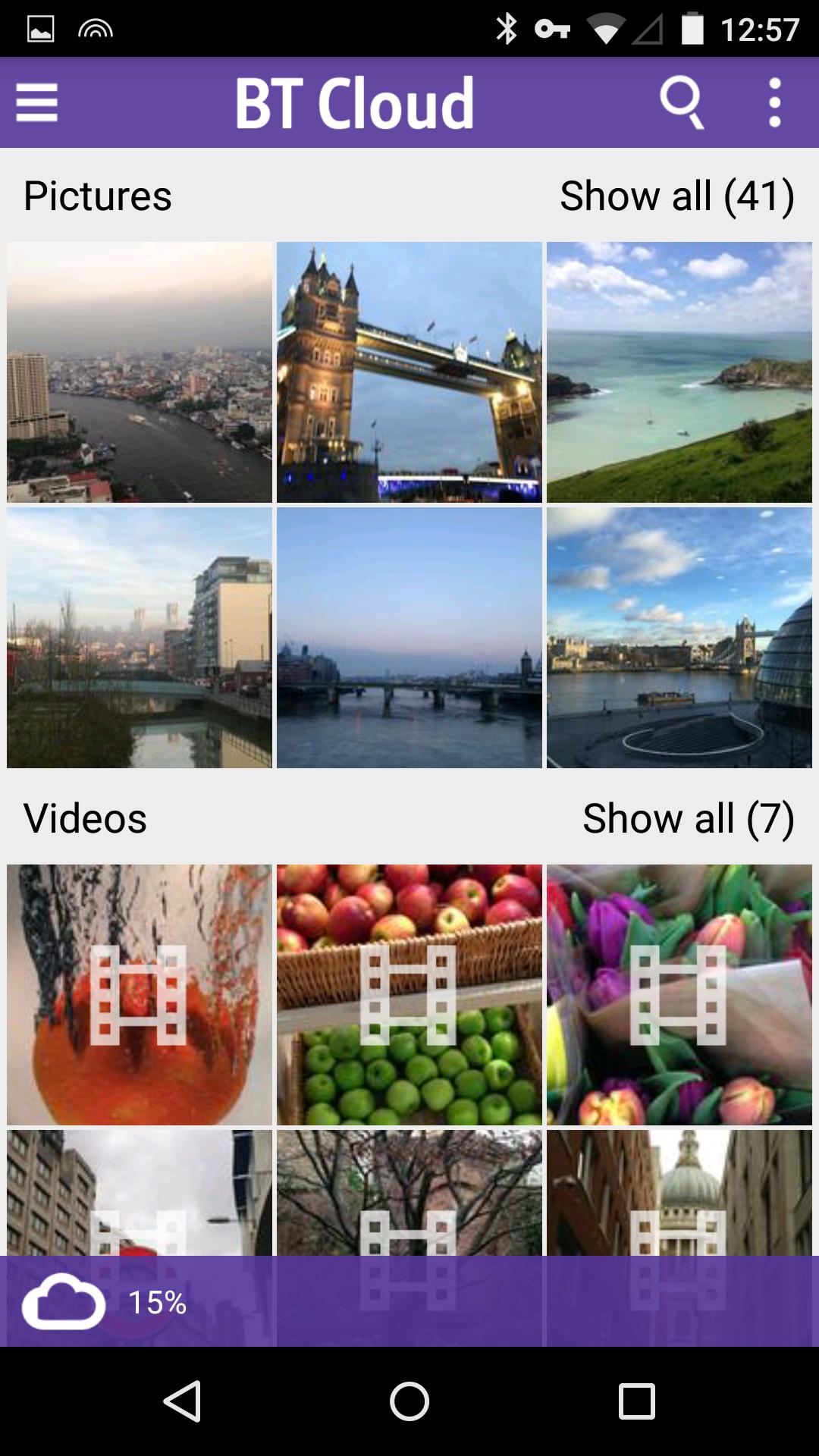The width and height of the screenshot is (819, 1456).
Task: Show all 41 pictures
Action: pyautogui.click(x=676, y=196)
